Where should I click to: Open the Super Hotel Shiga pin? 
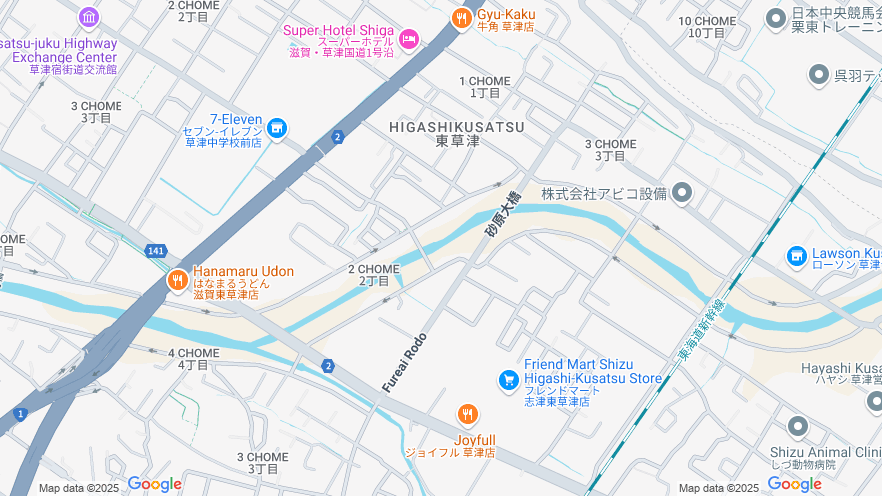tap(408, 39)
